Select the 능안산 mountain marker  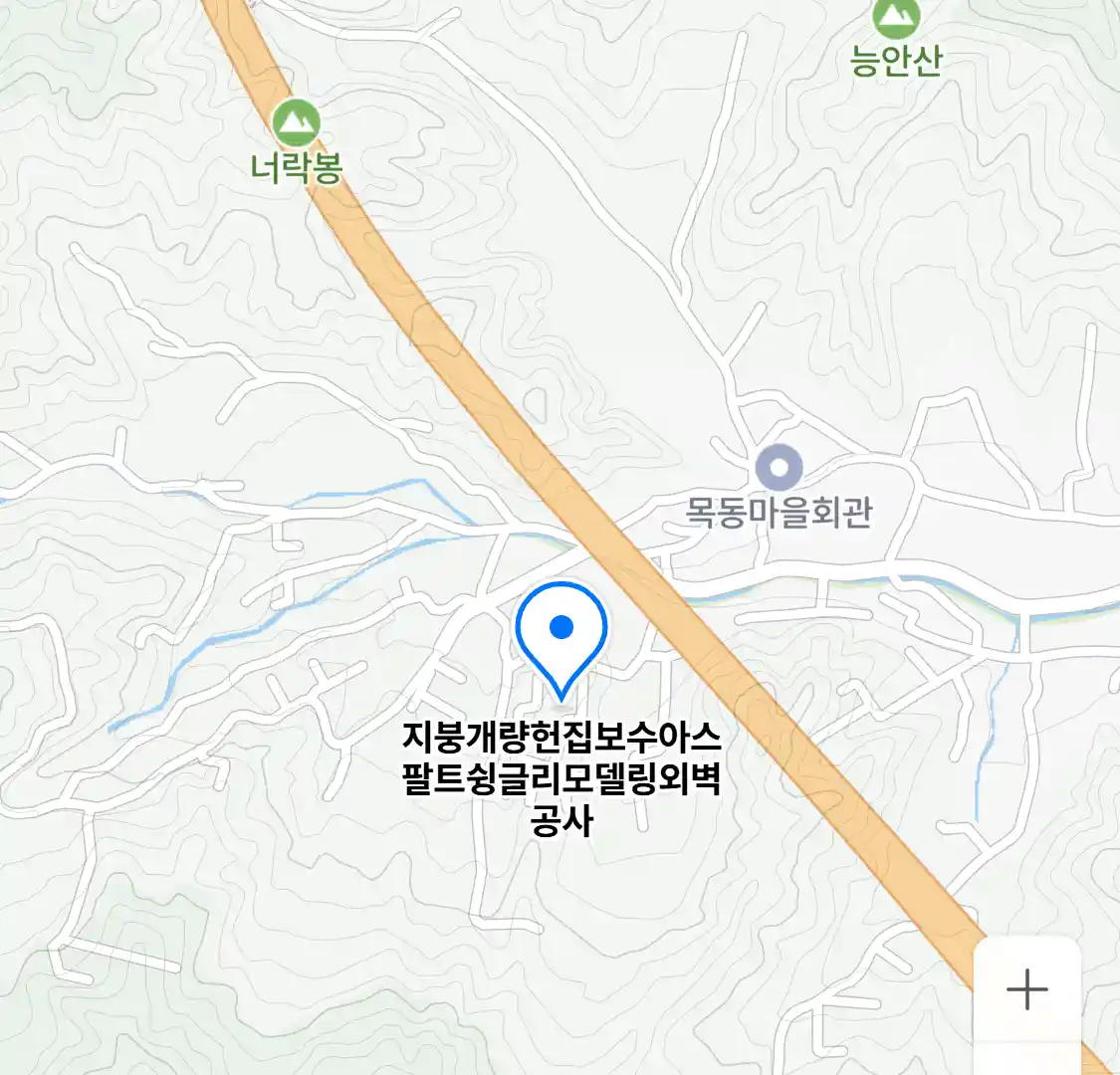895,18
